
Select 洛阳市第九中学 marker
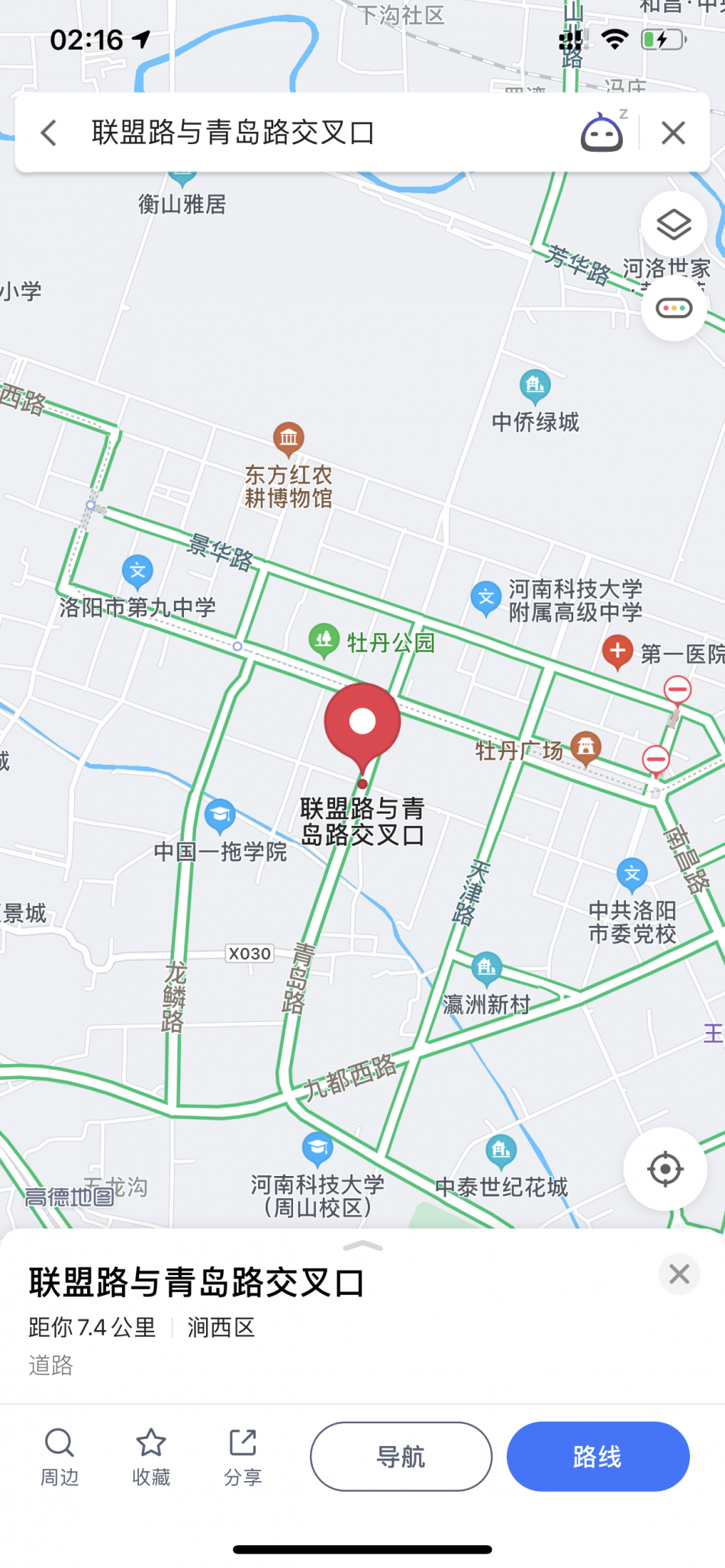(137, 571)
